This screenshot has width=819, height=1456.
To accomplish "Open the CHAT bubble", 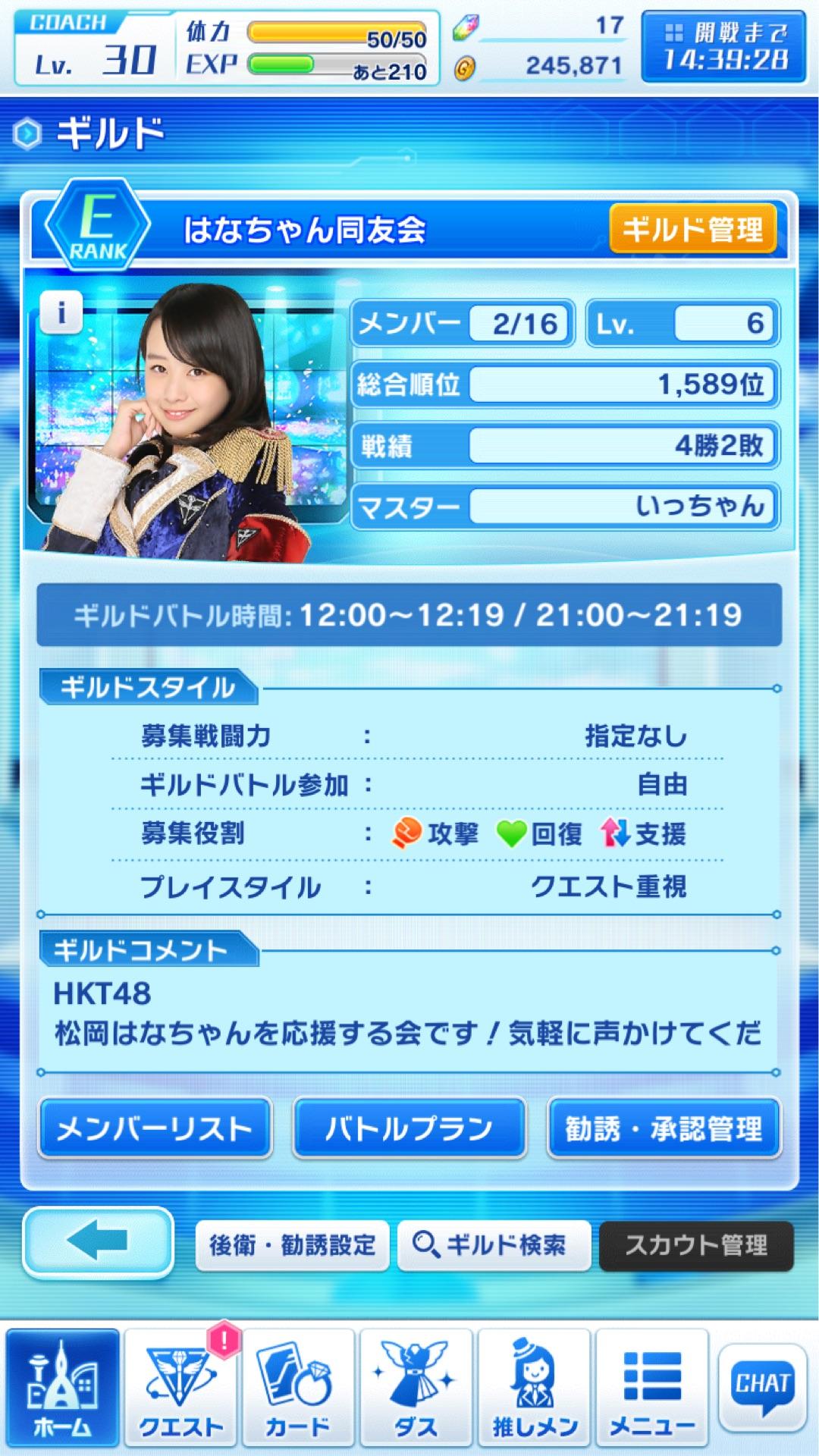I will click(x=763, y=1383).
